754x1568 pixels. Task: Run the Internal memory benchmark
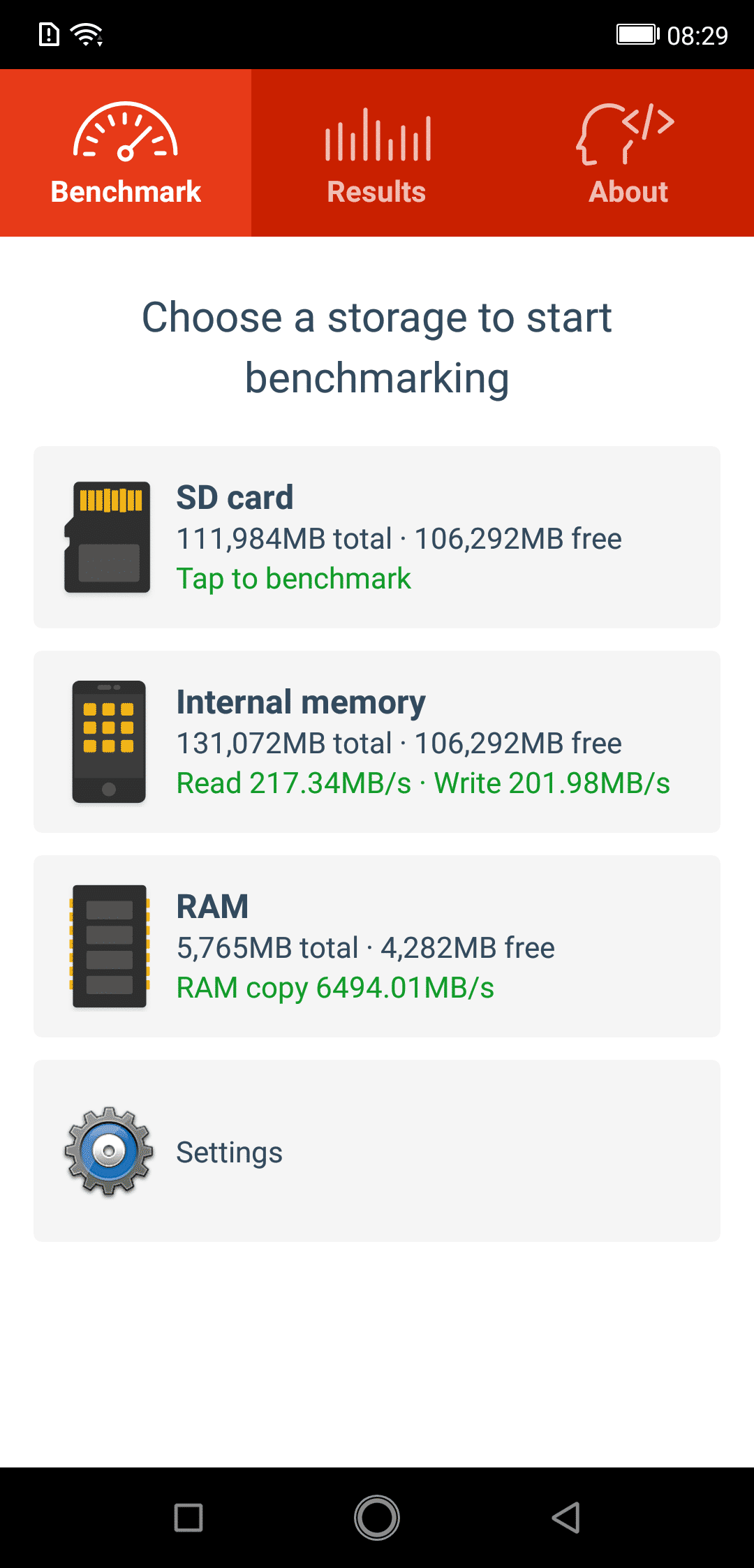[x=377, y=741]
